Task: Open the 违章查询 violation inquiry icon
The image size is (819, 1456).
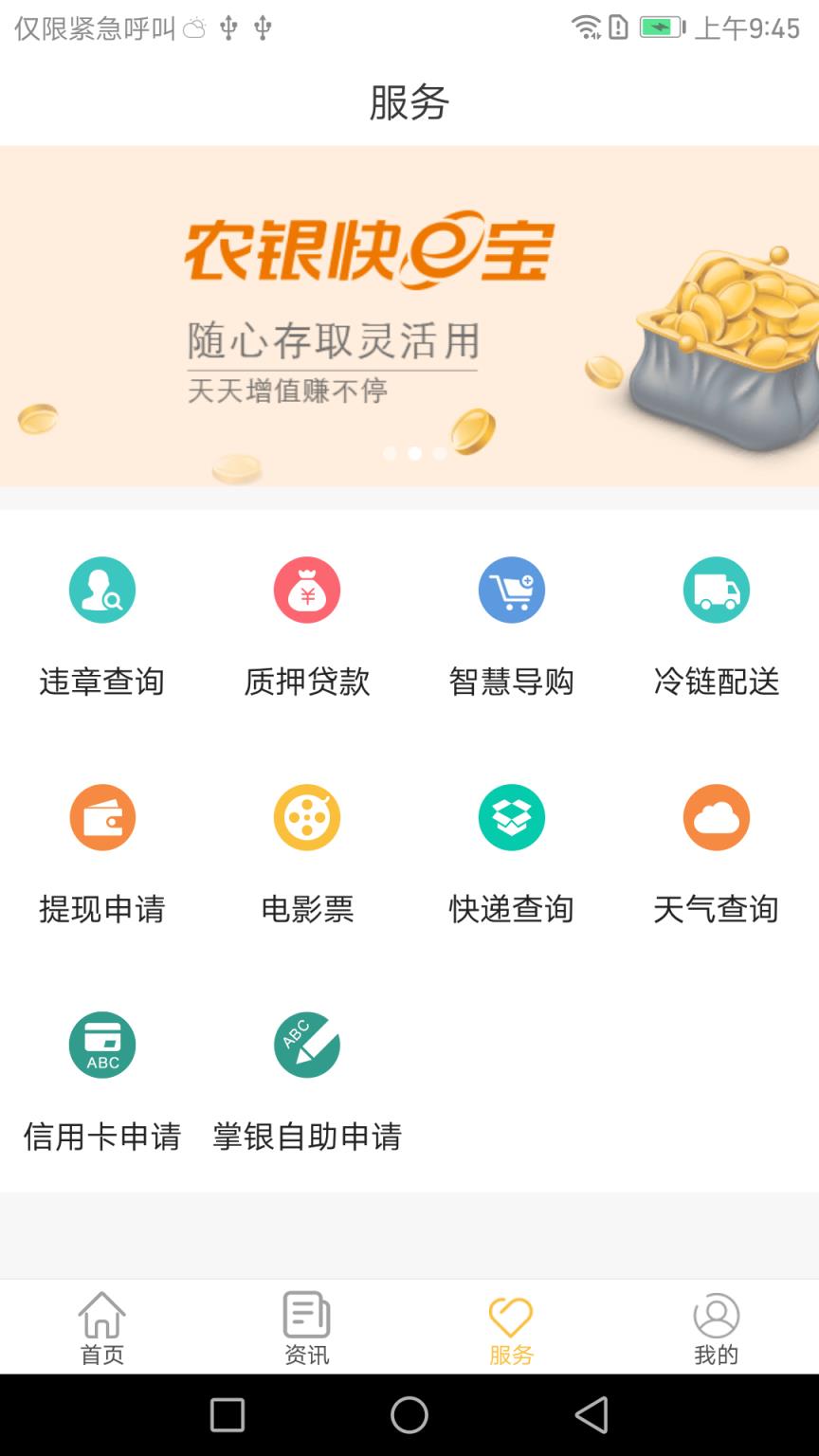Action: pos(102,590)
